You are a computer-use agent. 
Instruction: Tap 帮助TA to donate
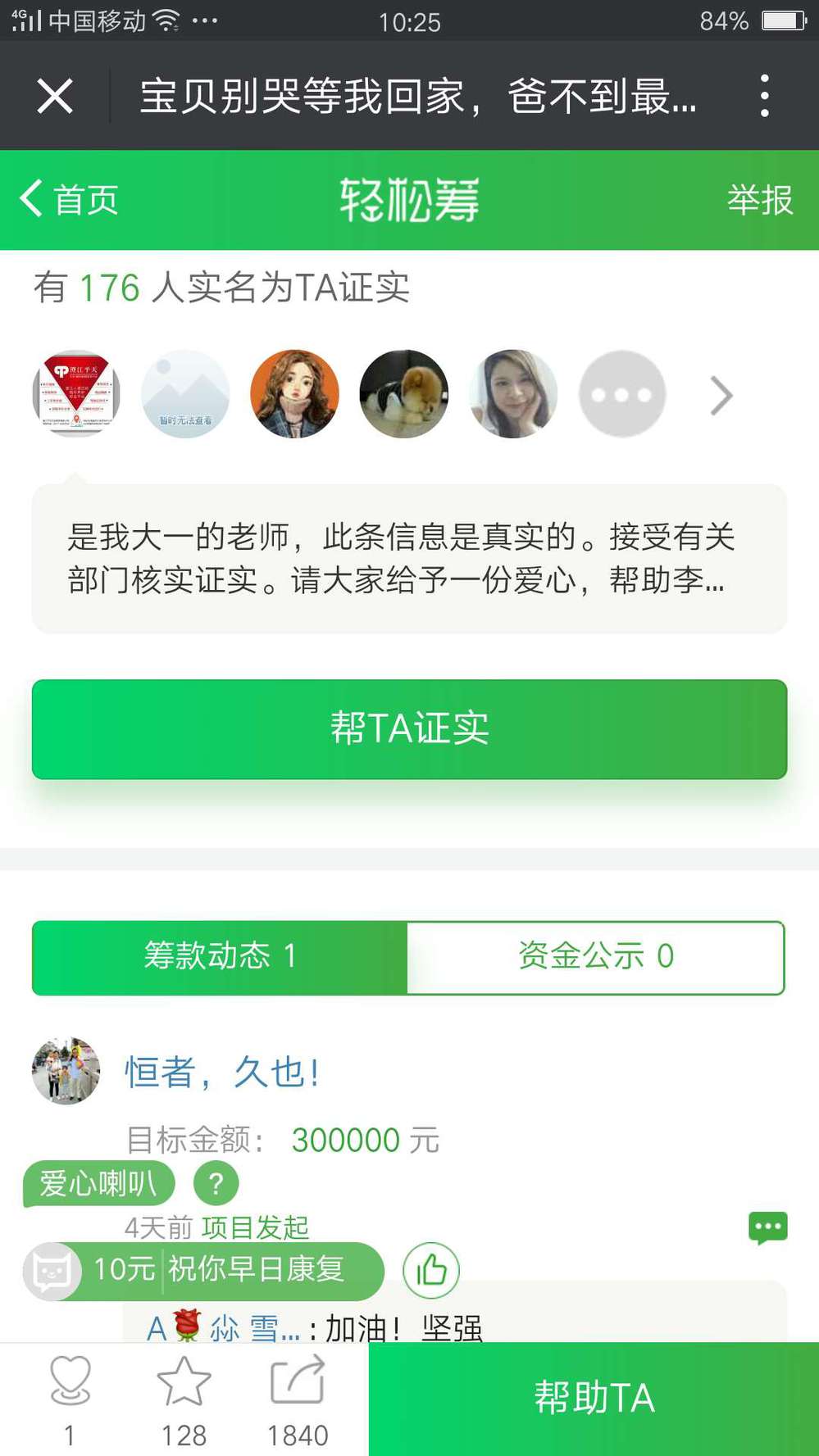point(594,1399)
